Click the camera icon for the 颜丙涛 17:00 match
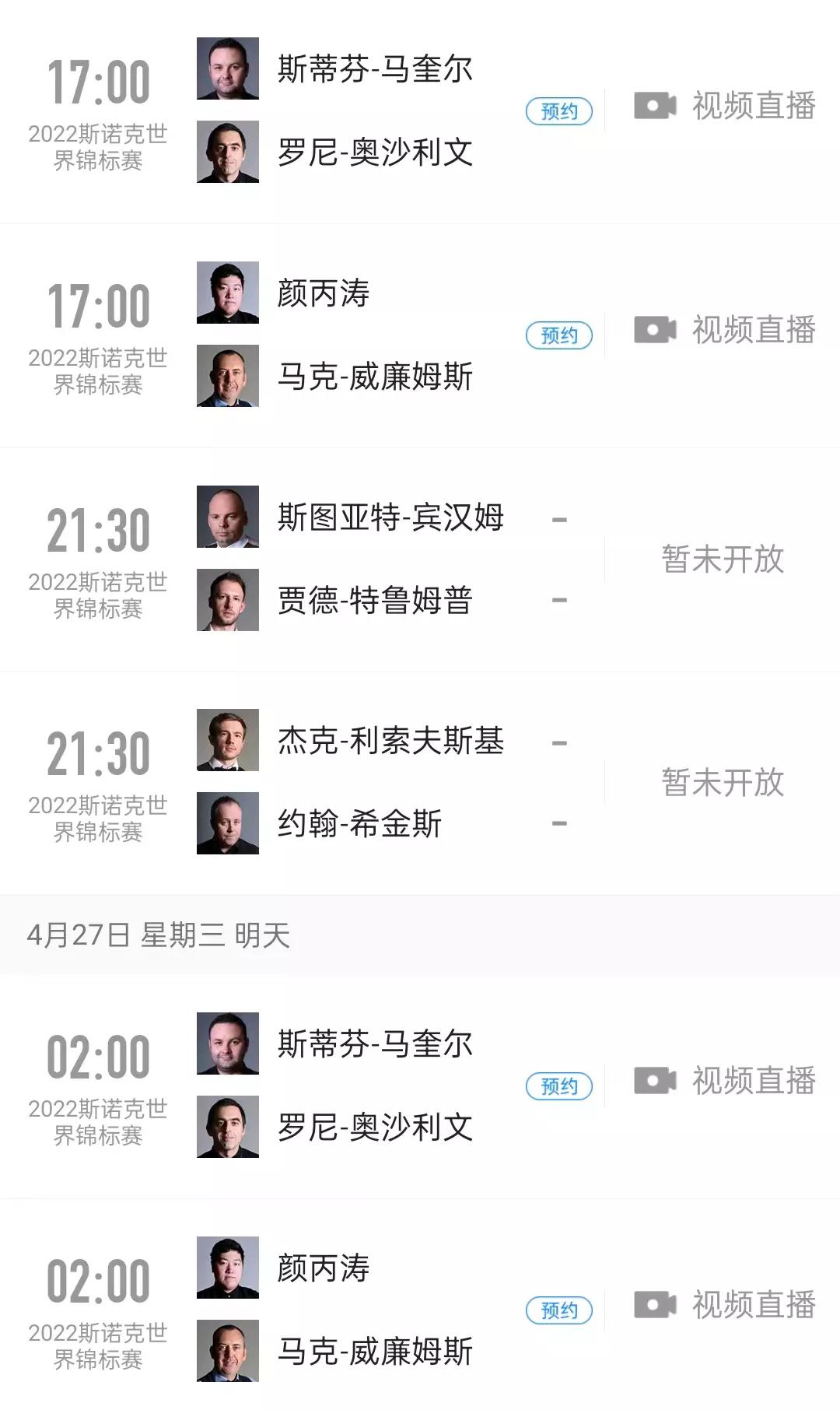The image size is (840, 1410). [656, 331]
